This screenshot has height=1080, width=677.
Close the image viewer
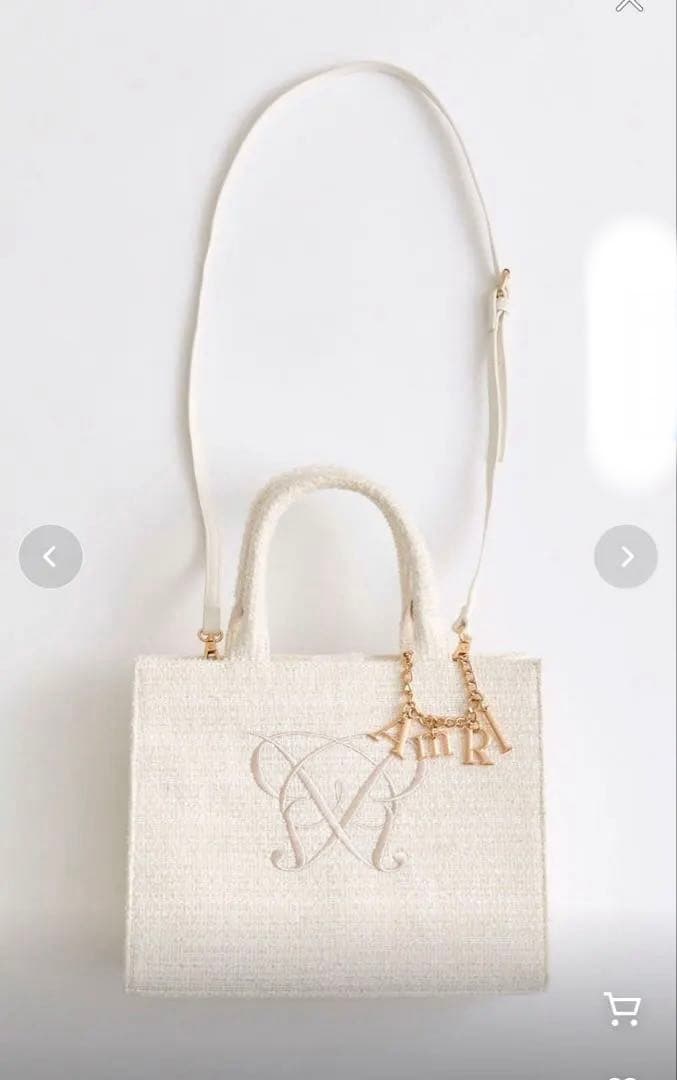point(629,4)
